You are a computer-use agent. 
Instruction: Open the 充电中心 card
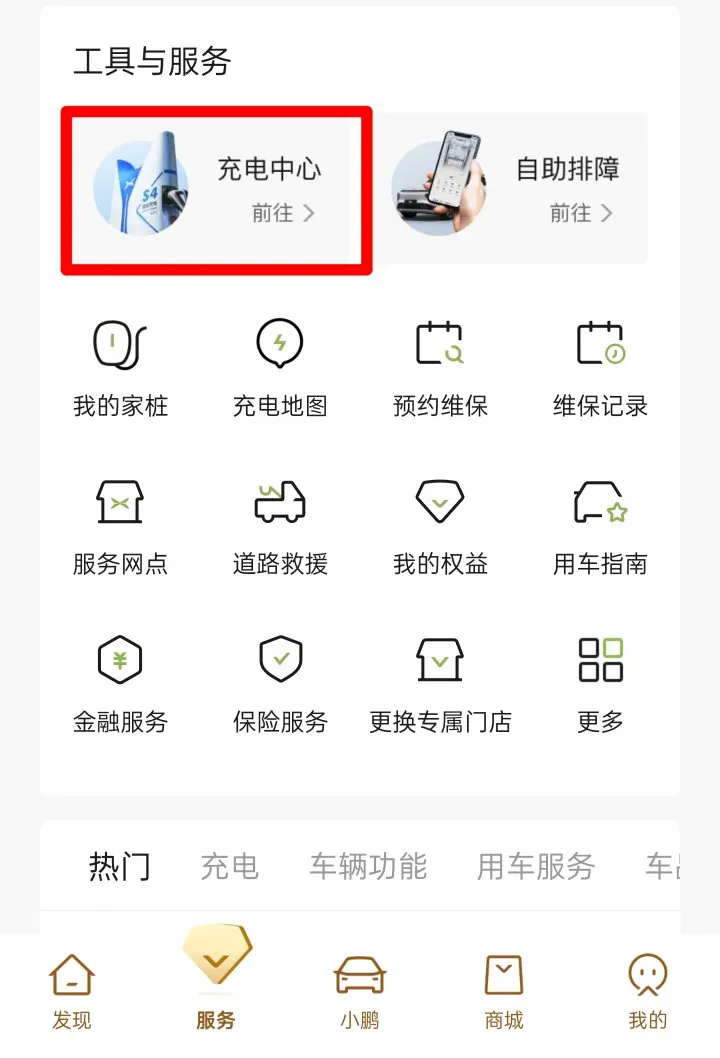point(216,189)
